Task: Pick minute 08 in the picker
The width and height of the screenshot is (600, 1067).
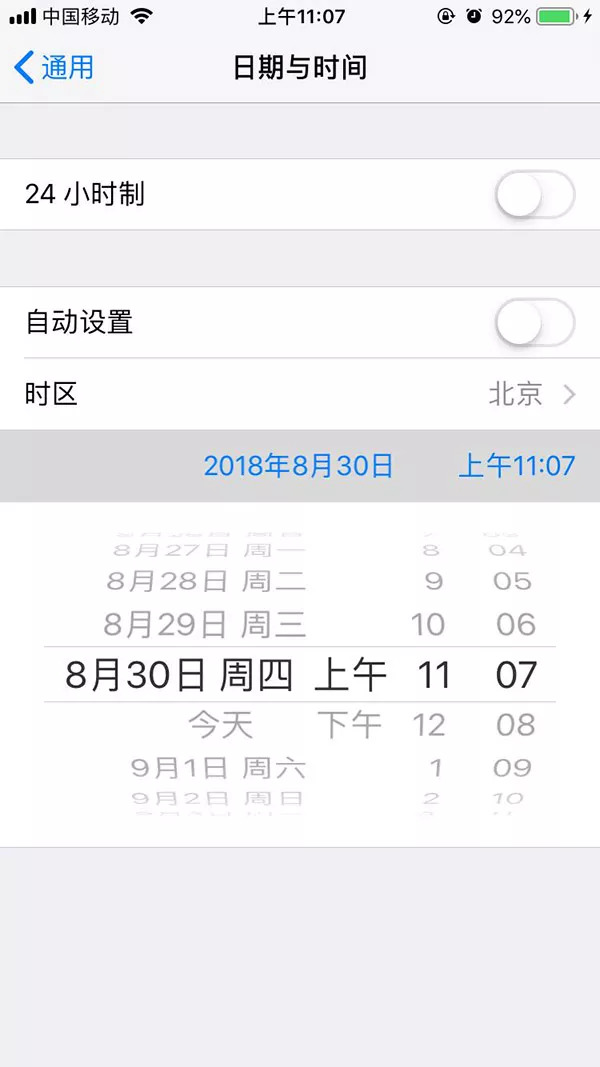Action: point(516,725)
